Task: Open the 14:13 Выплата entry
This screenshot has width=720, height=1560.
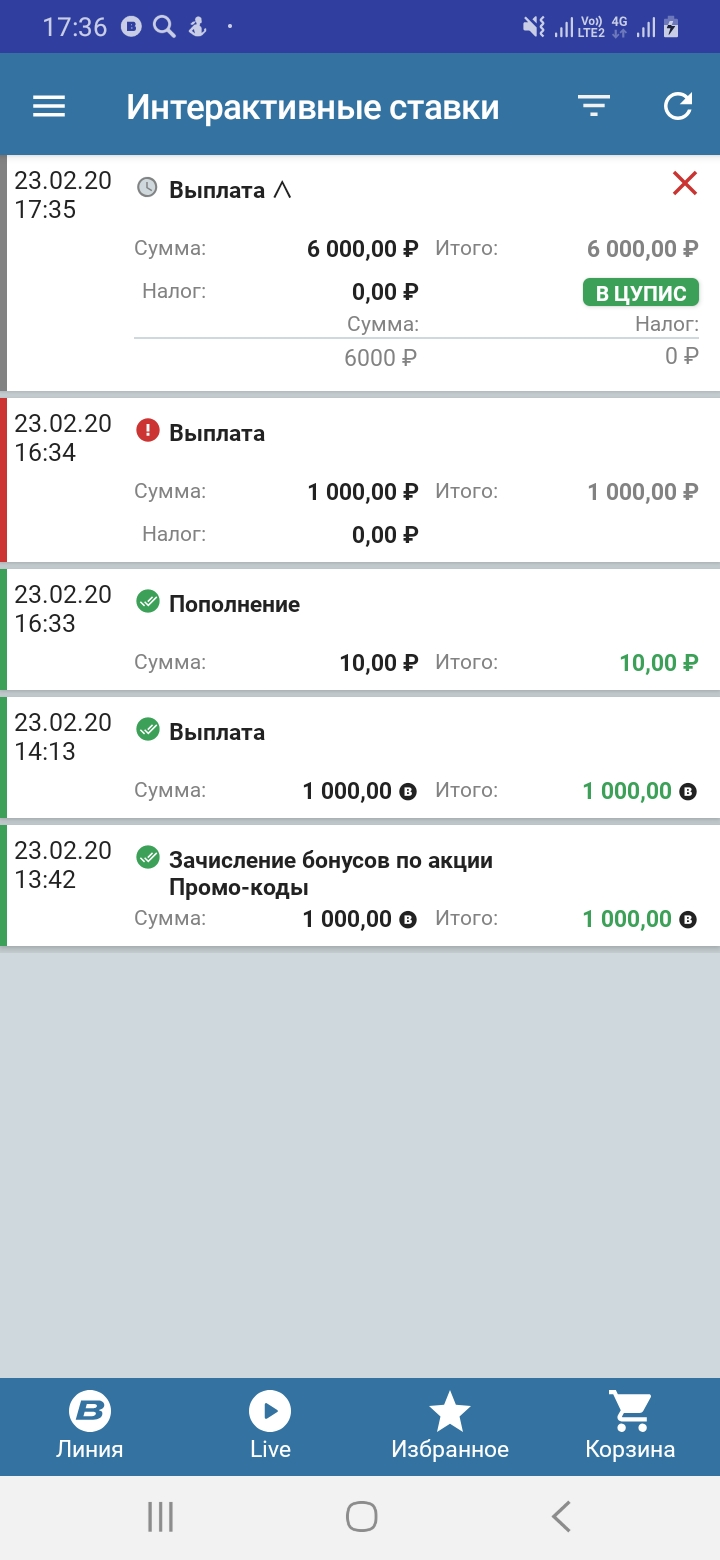Action: click(x=360, y=758)
